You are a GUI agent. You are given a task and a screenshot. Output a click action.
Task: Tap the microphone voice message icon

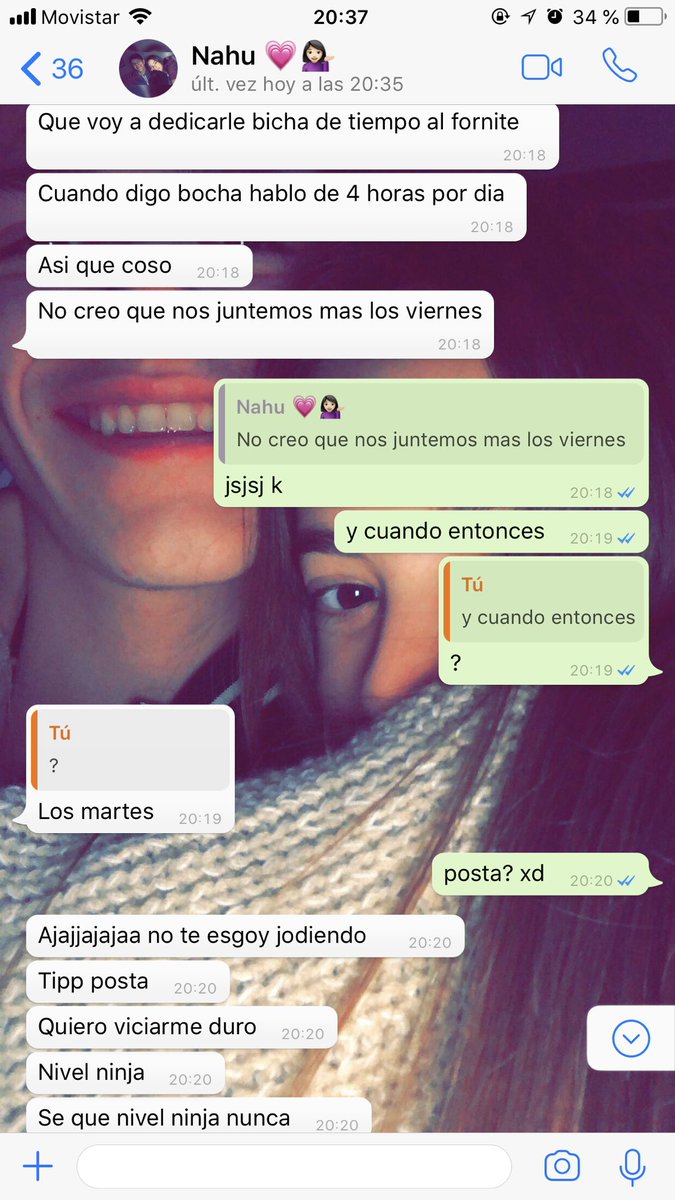click(x=631, y=1166)
